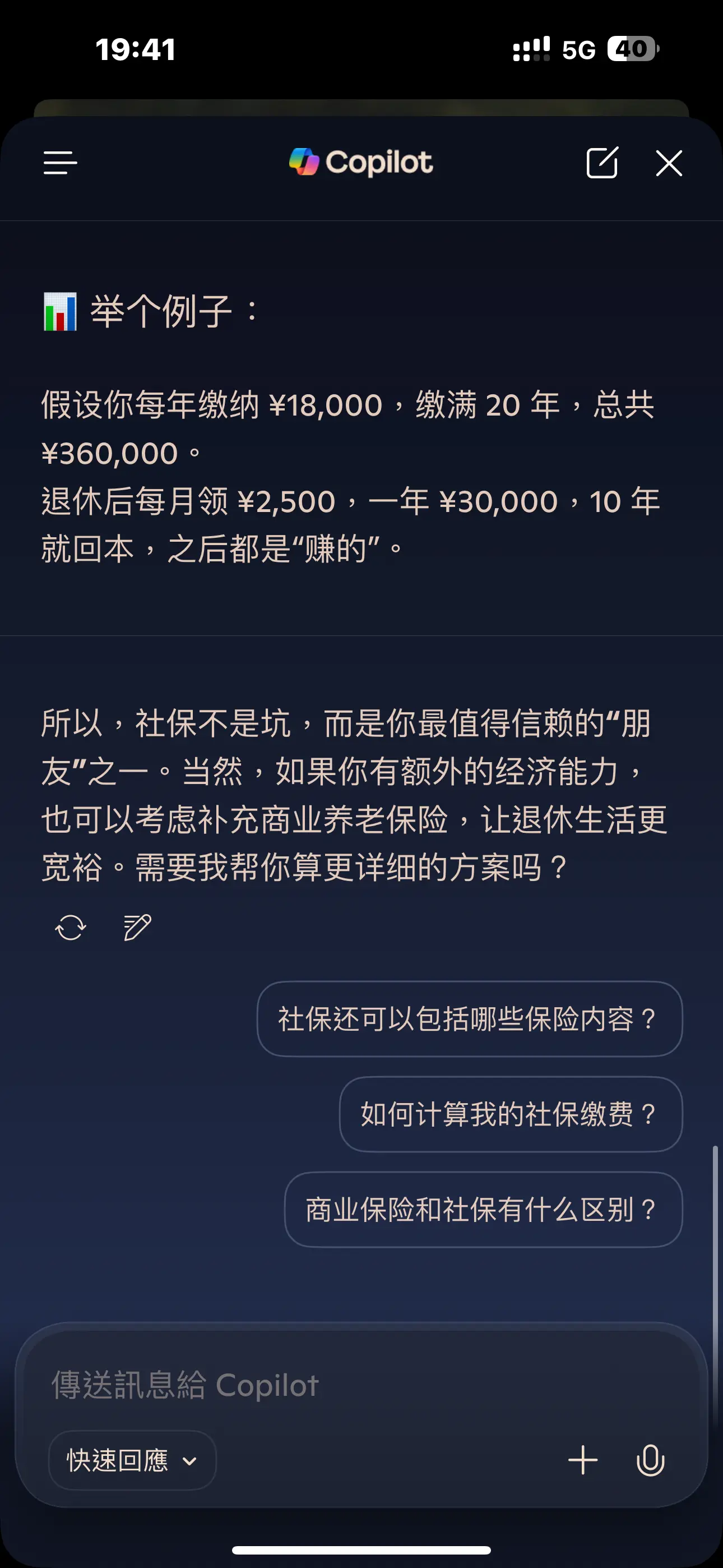Start voice input with the microphone
The width and height of the screenshot is (723, 1568).
click(651, 1460)
